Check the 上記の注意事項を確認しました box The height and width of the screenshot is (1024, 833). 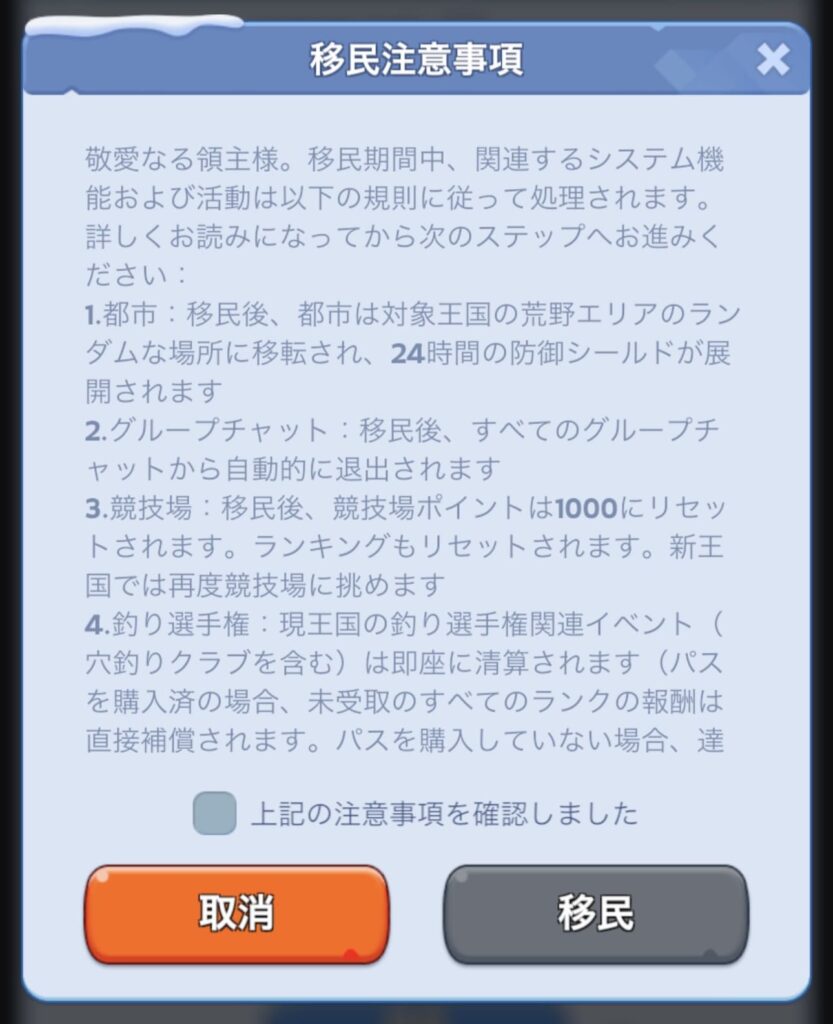(x=215, y=813)
